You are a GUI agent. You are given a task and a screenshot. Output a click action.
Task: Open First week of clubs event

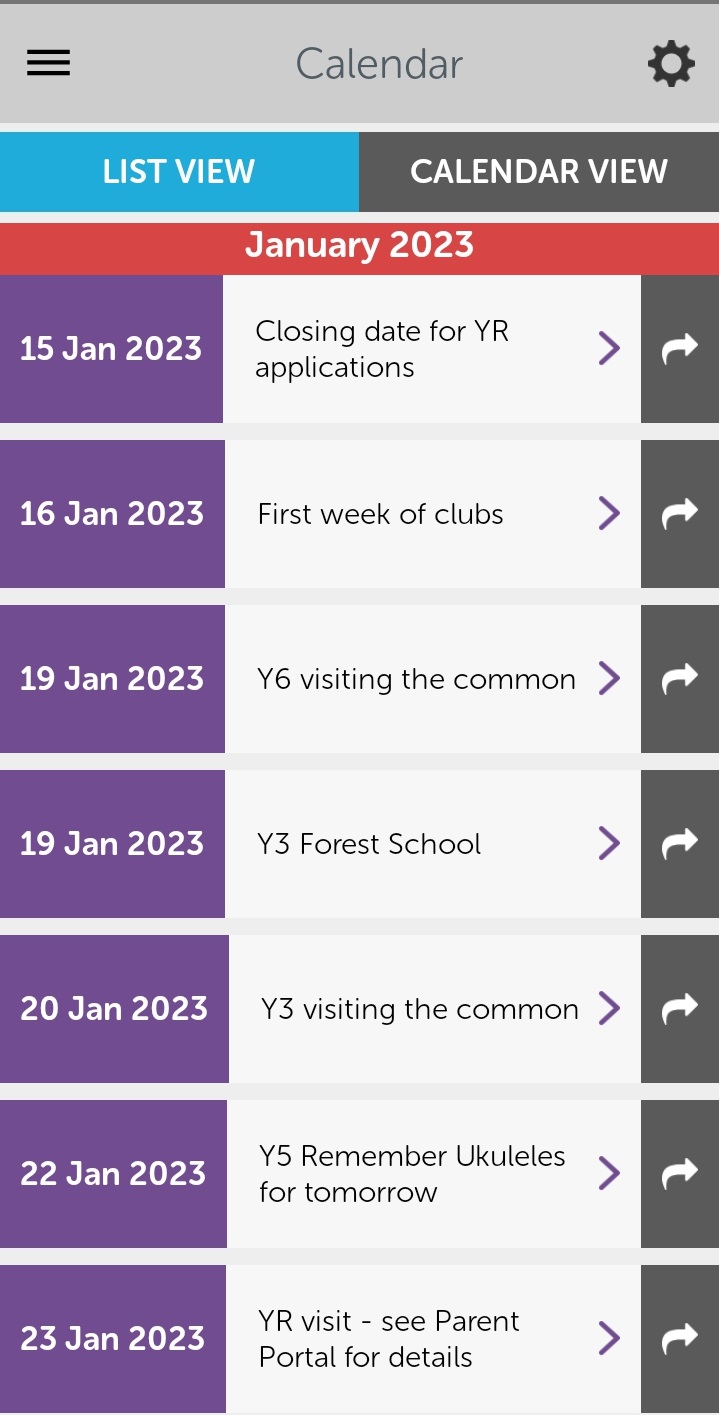point(432,514)
